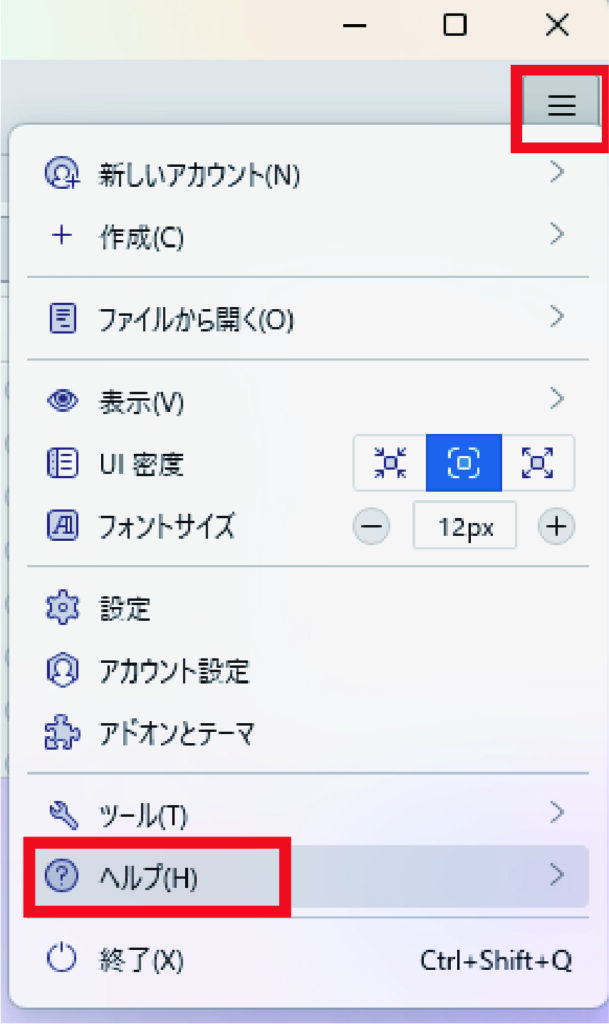This screenshot has height=1024, width=609.
Task: Select ファイルから開く
Action: [x=196, y=320]
